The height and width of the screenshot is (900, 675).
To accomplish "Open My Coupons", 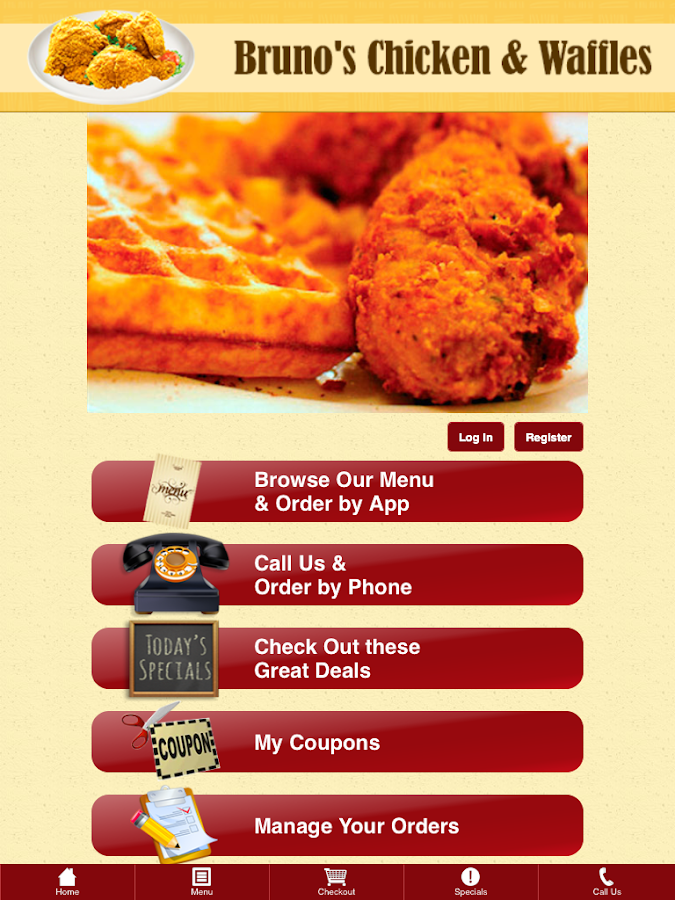I will (x=337, y=742).
